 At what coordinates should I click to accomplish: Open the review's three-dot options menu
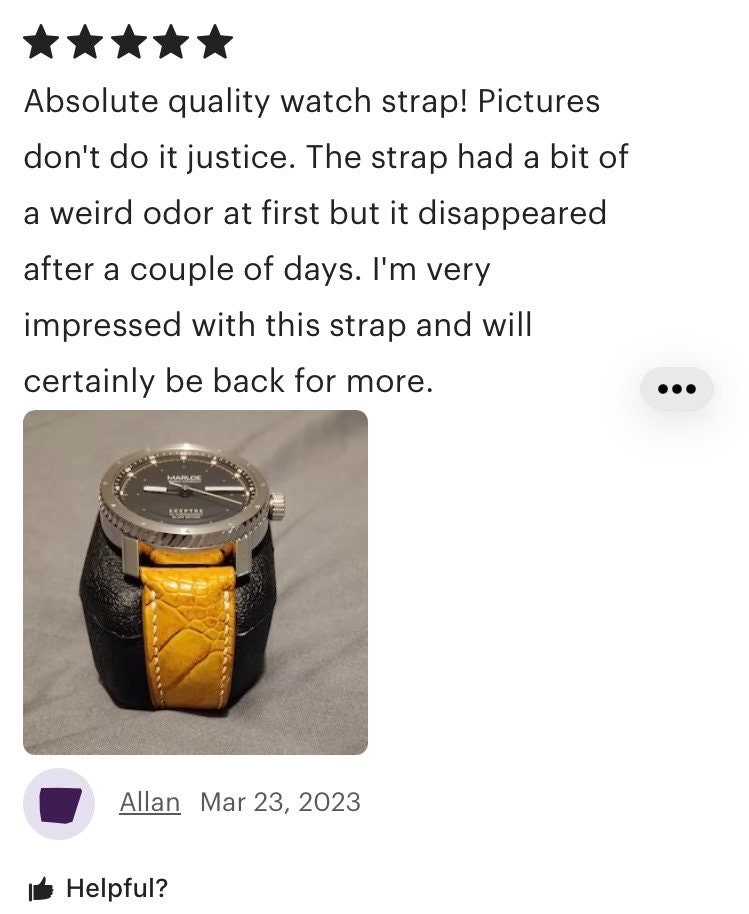click(x=676, y=389)
